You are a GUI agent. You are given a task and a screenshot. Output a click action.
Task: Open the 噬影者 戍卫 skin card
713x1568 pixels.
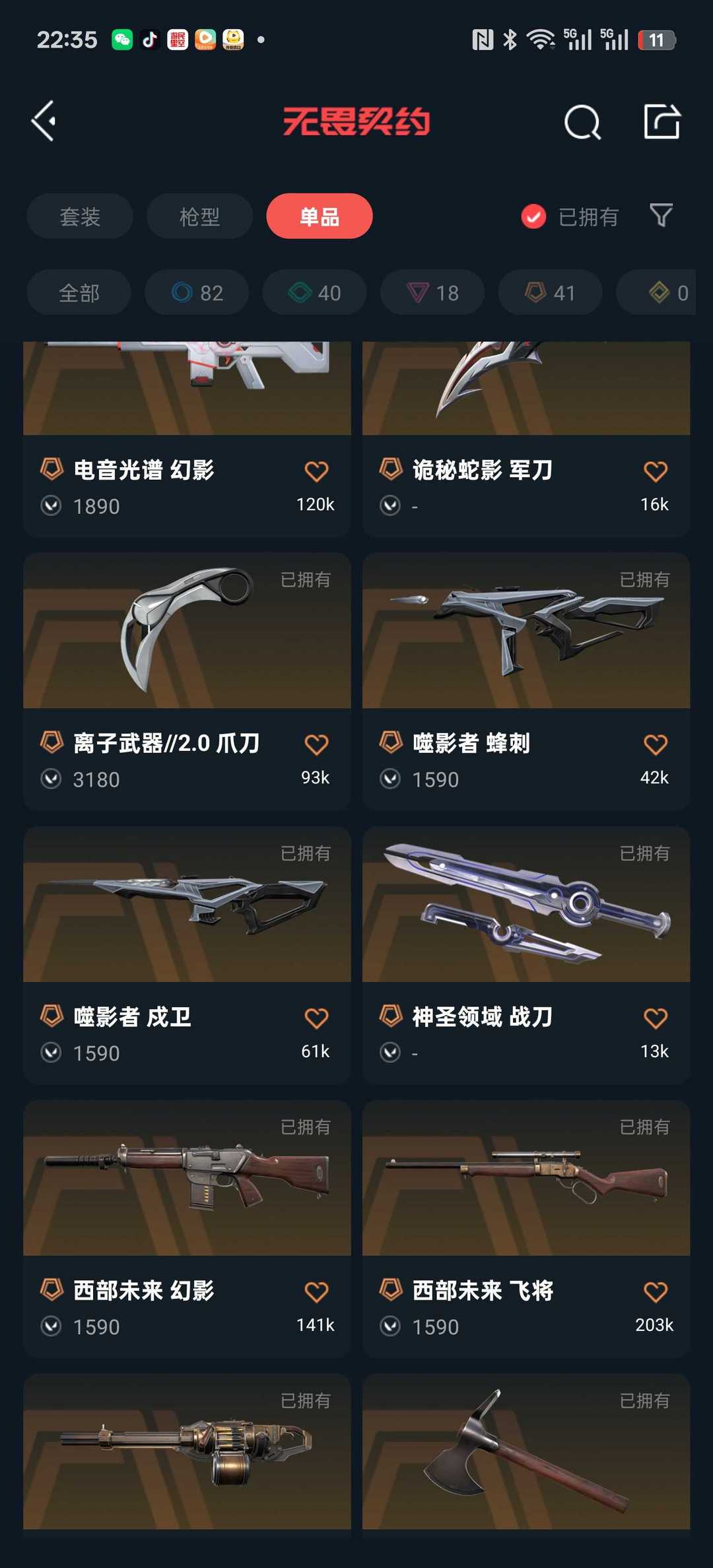point(187,956)
